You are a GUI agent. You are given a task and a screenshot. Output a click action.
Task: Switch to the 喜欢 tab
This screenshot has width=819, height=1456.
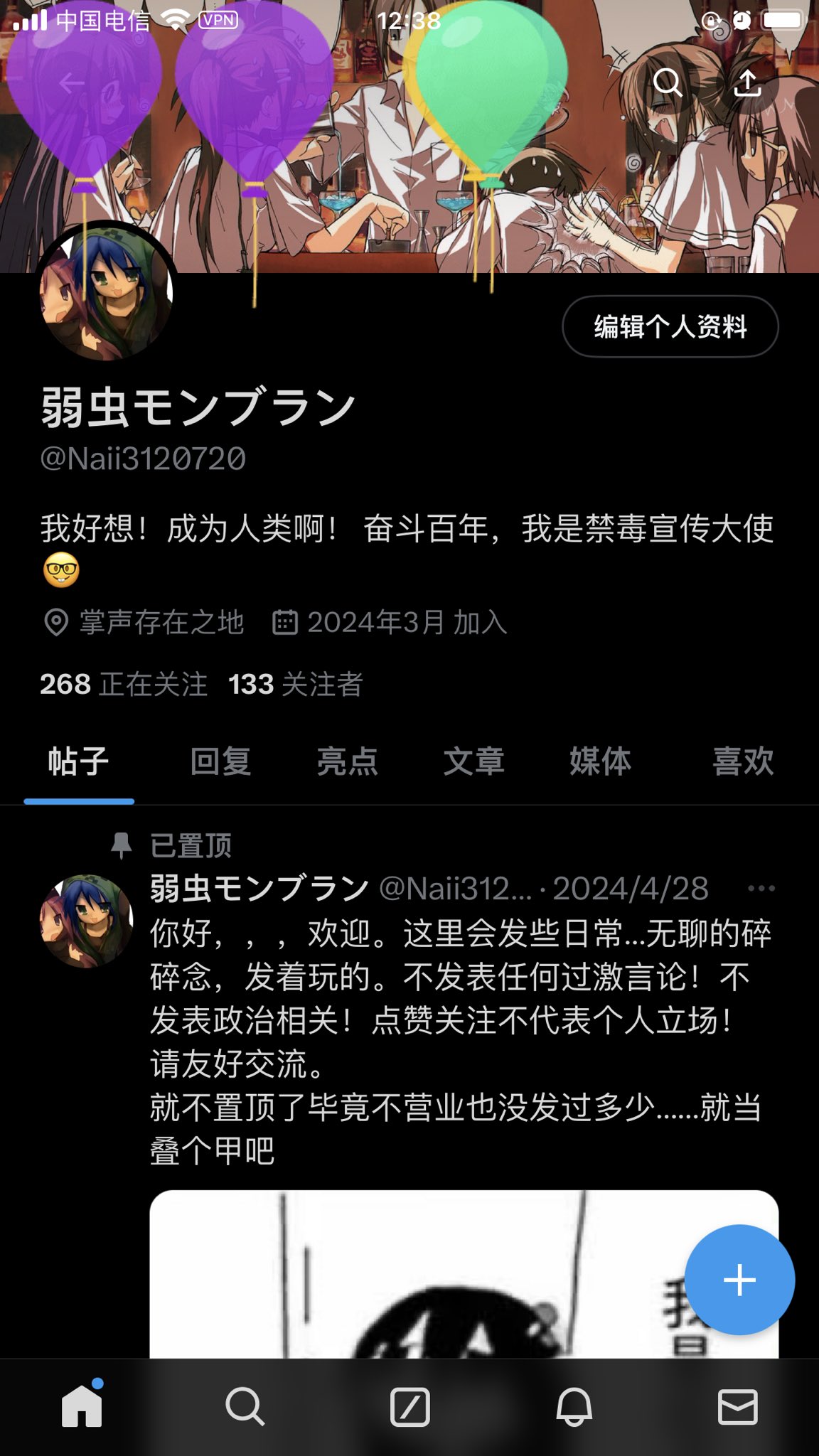(x=742, y=761)
